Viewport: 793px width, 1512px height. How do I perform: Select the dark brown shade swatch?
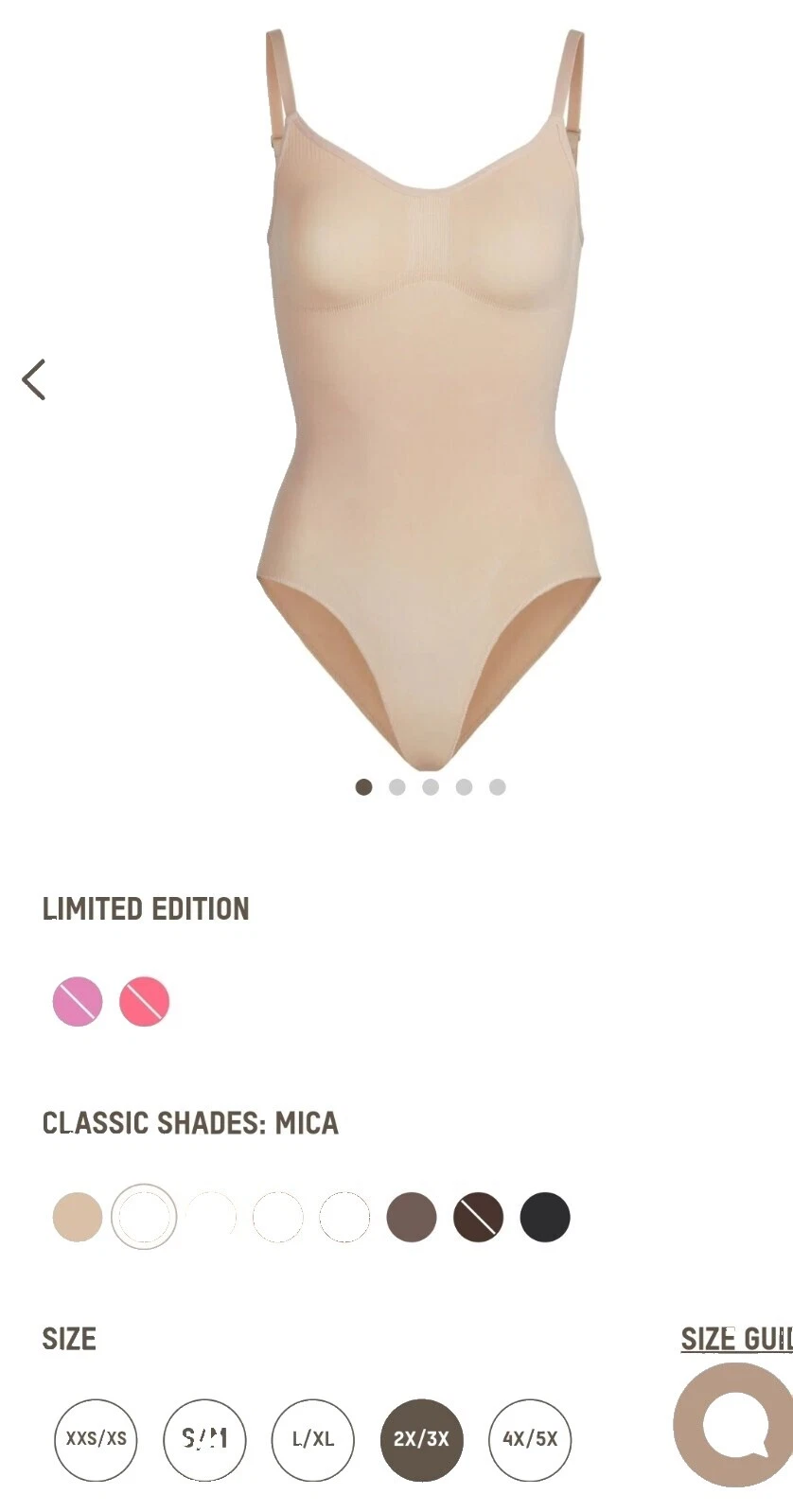pyautogui.click(x=411, y=1217)
